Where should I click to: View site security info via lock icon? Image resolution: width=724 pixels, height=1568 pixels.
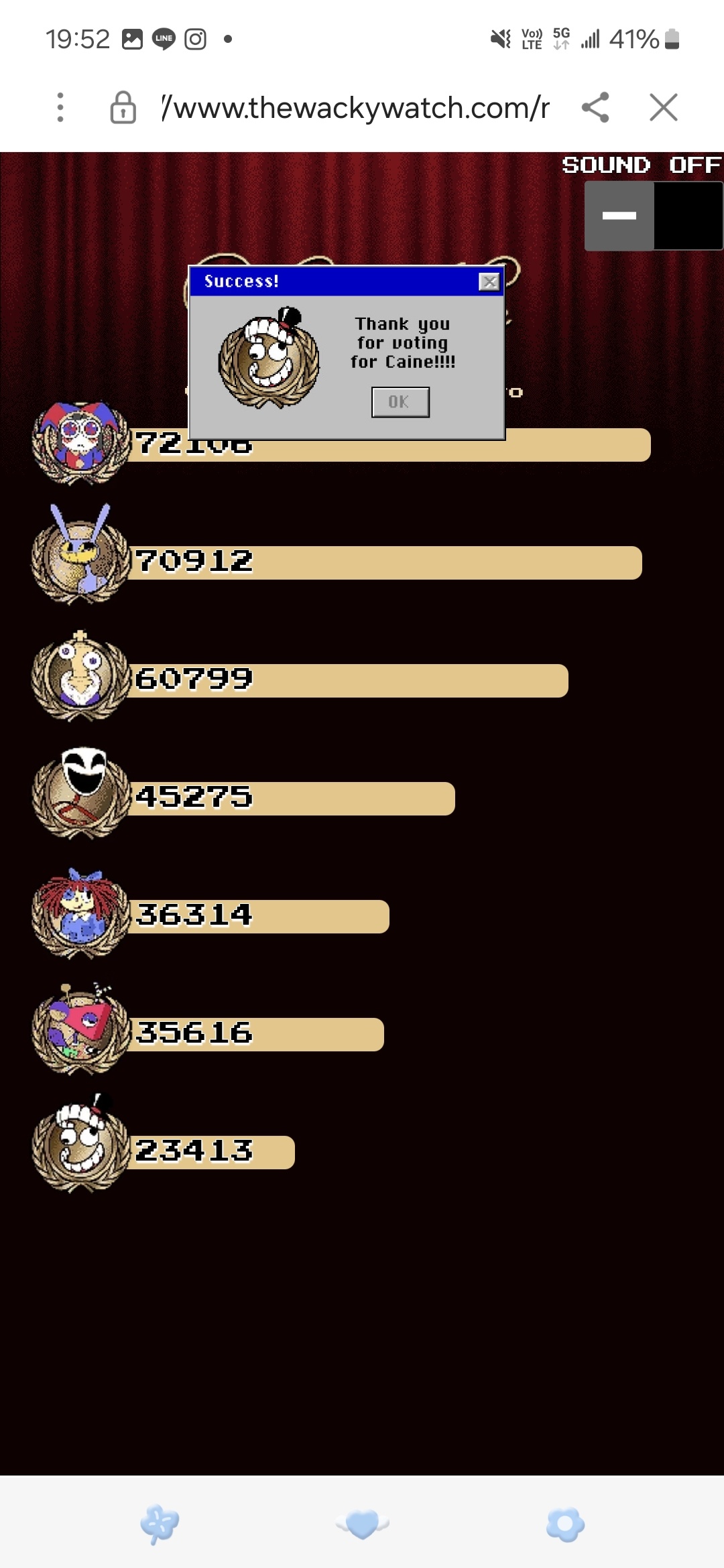[x=123, y=107]
